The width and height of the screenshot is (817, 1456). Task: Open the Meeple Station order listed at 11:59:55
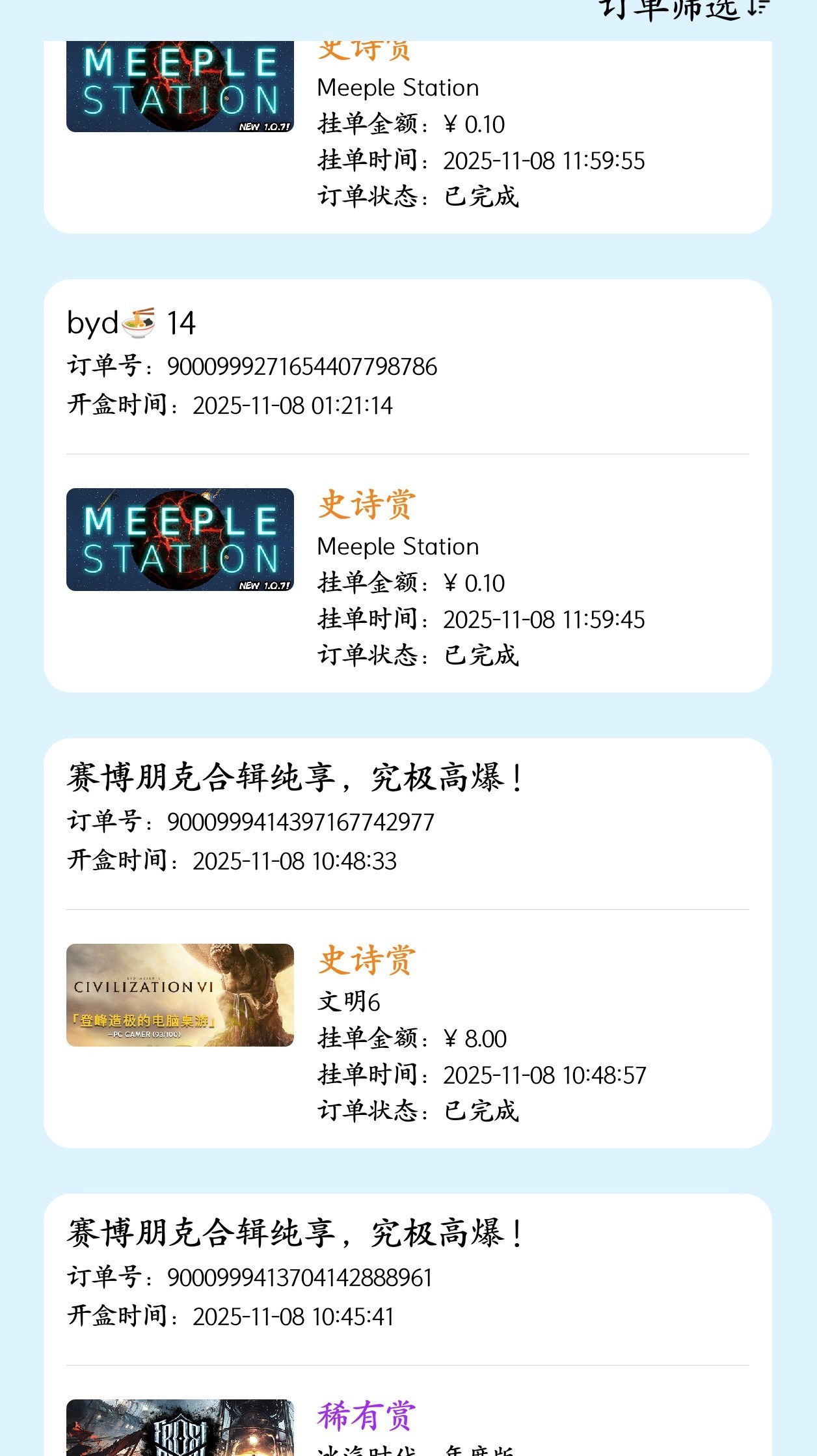(x=407, y=137)
